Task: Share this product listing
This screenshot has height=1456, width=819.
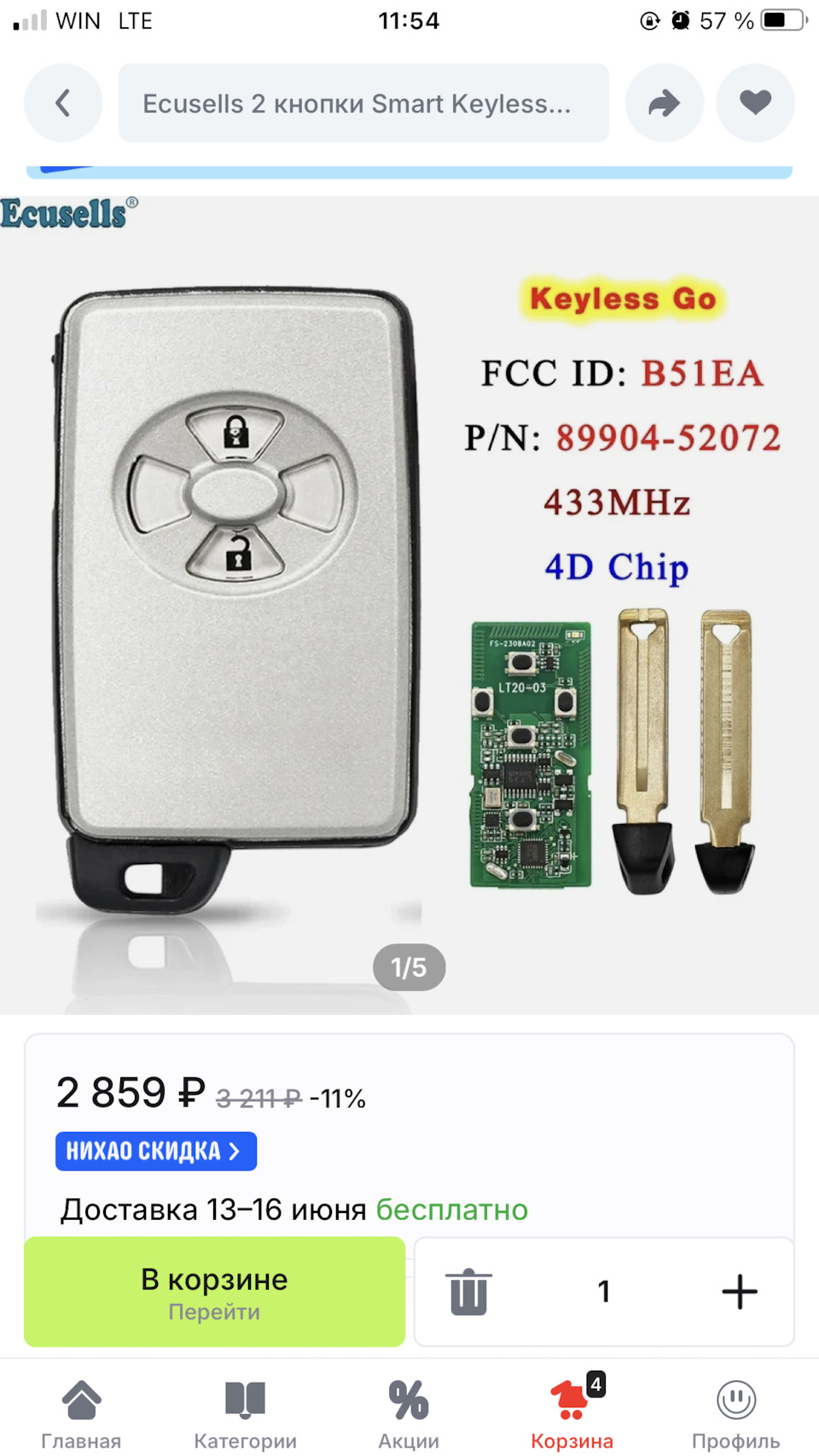Action: click(664, 103)
